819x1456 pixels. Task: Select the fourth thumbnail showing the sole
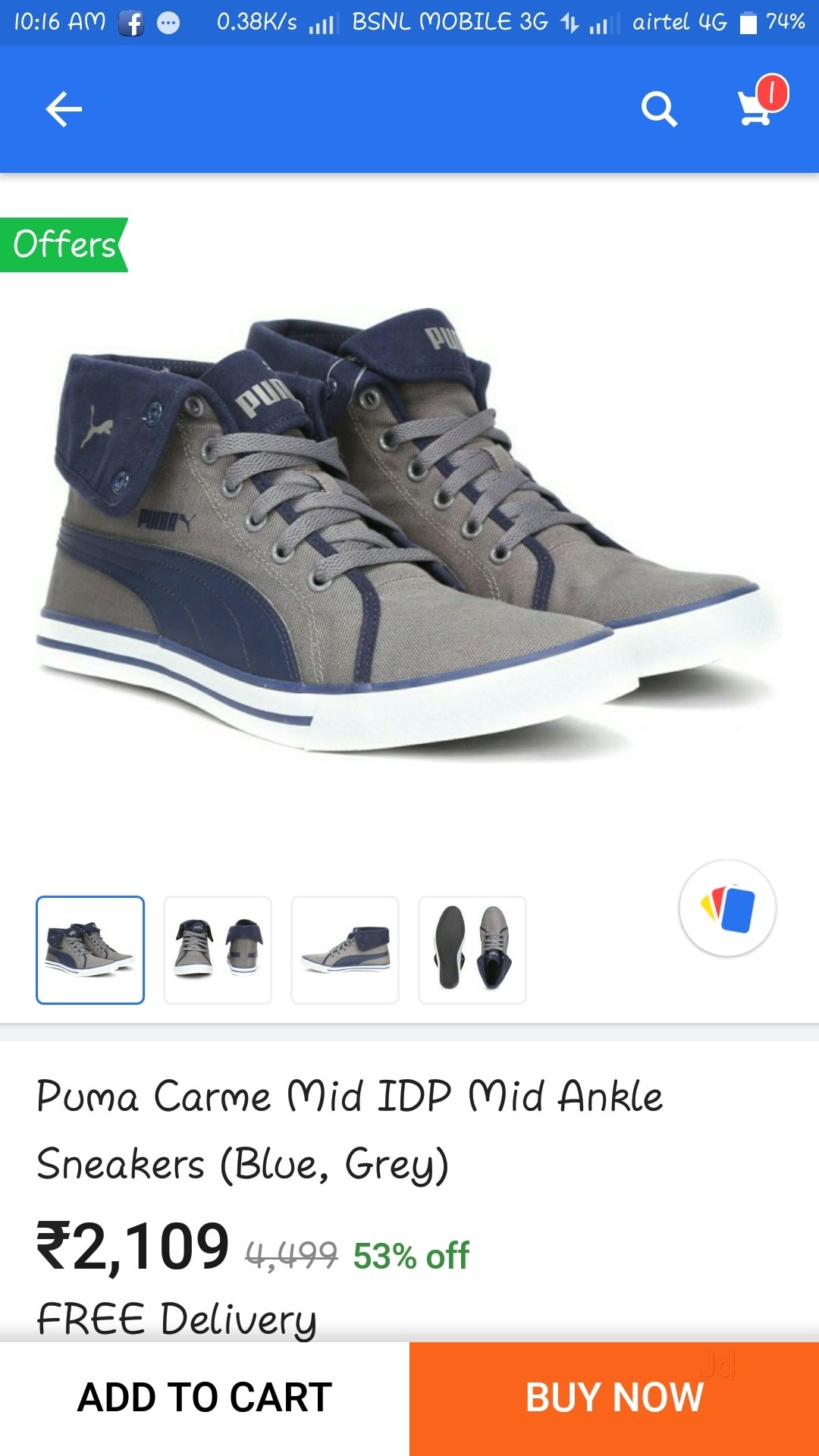pyautogui.click(x=472, y=950)
